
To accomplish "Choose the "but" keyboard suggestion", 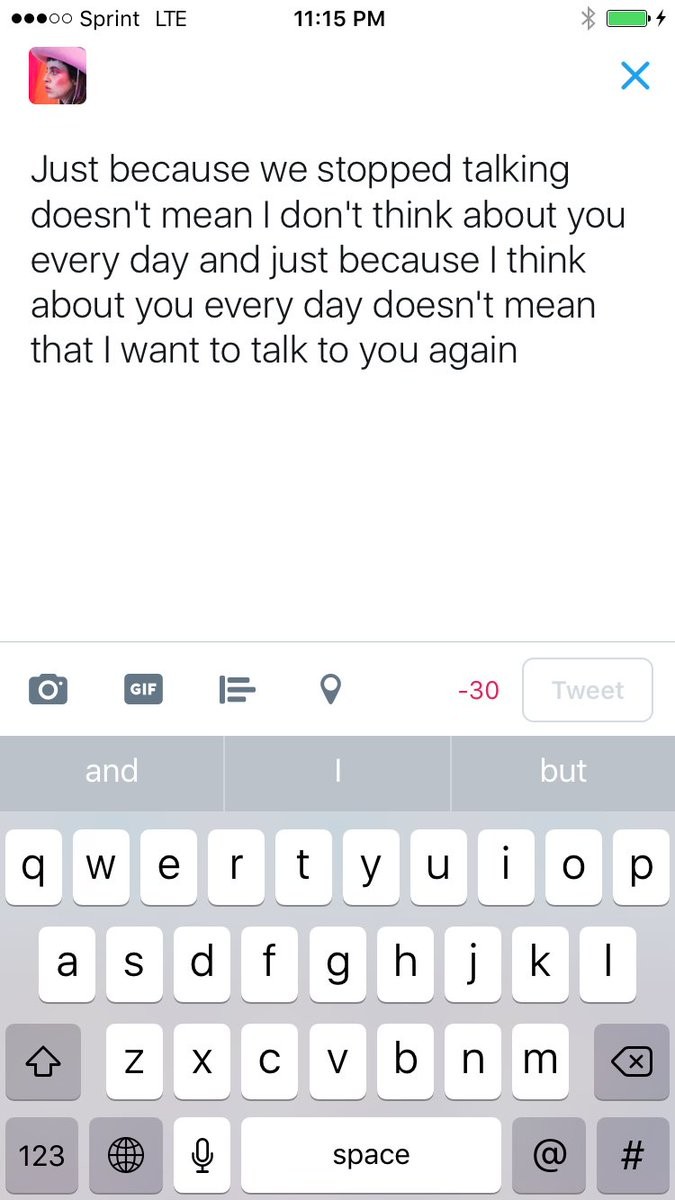I will point(563,771).
